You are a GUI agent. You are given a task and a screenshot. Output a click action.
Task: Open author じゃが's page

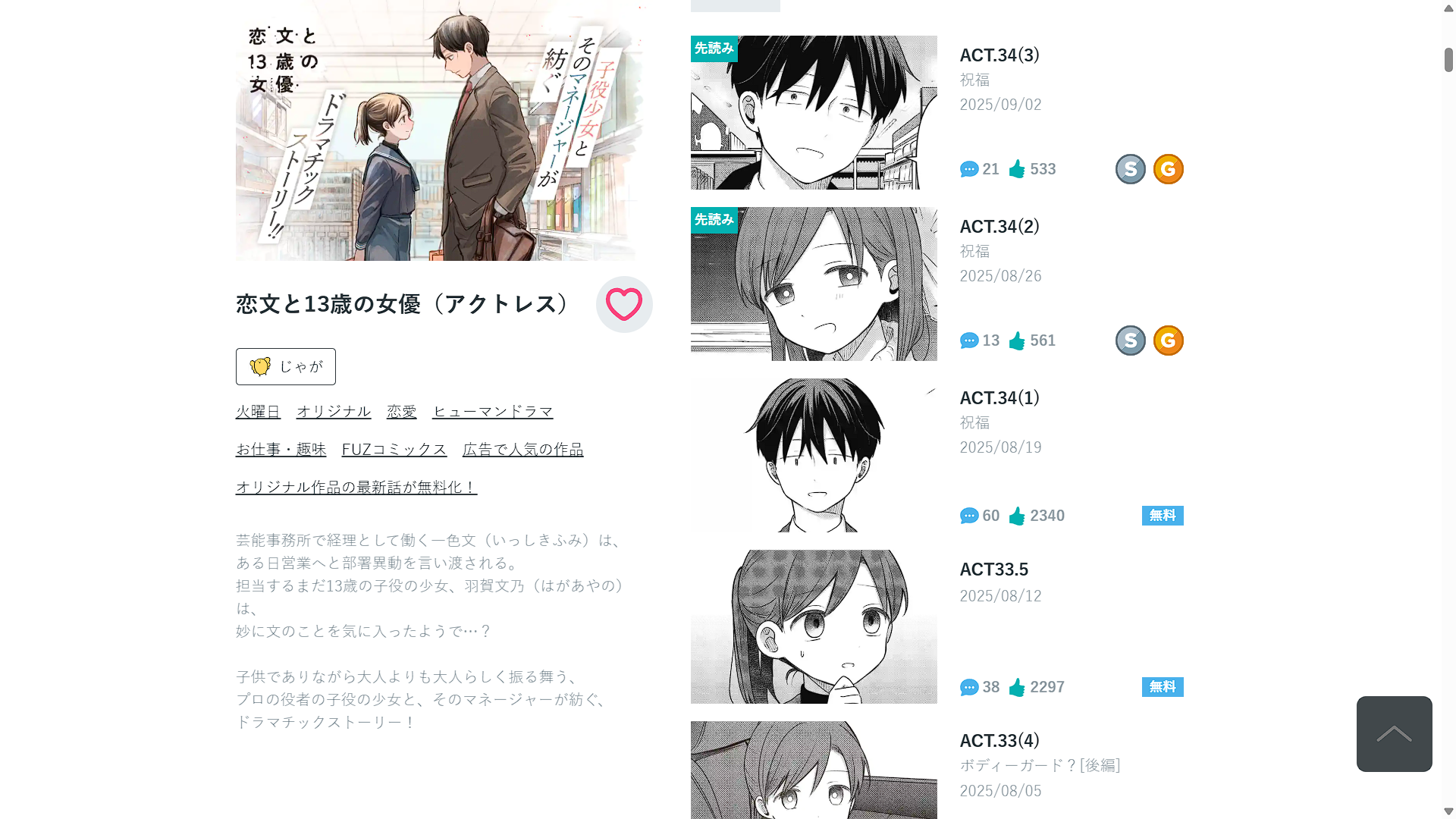285,366
